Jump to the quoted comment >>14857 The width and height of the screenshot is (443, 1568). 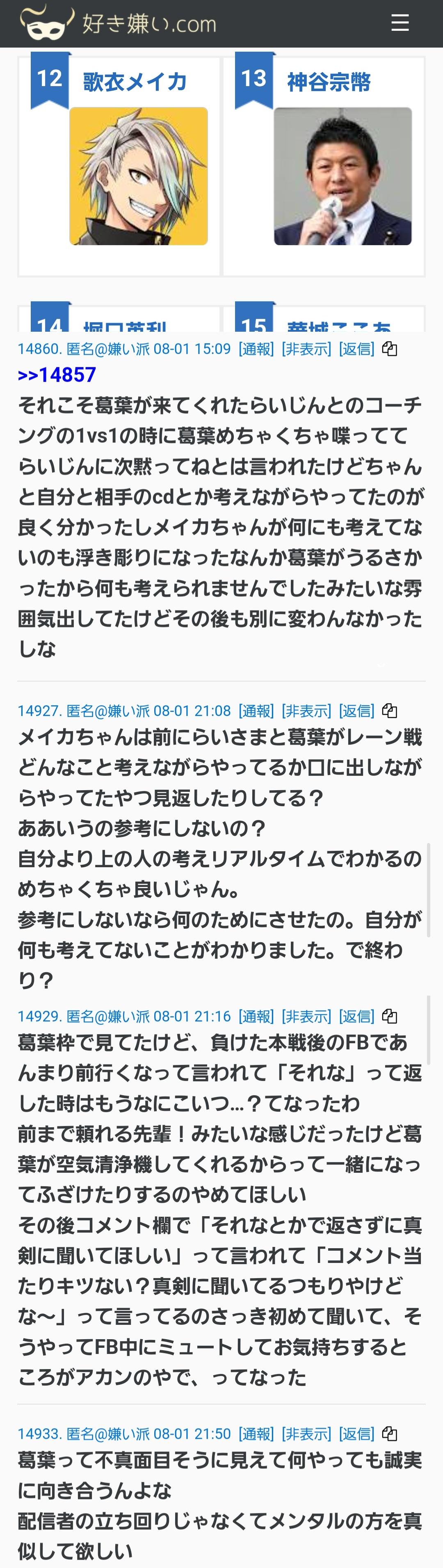(57, 375)
